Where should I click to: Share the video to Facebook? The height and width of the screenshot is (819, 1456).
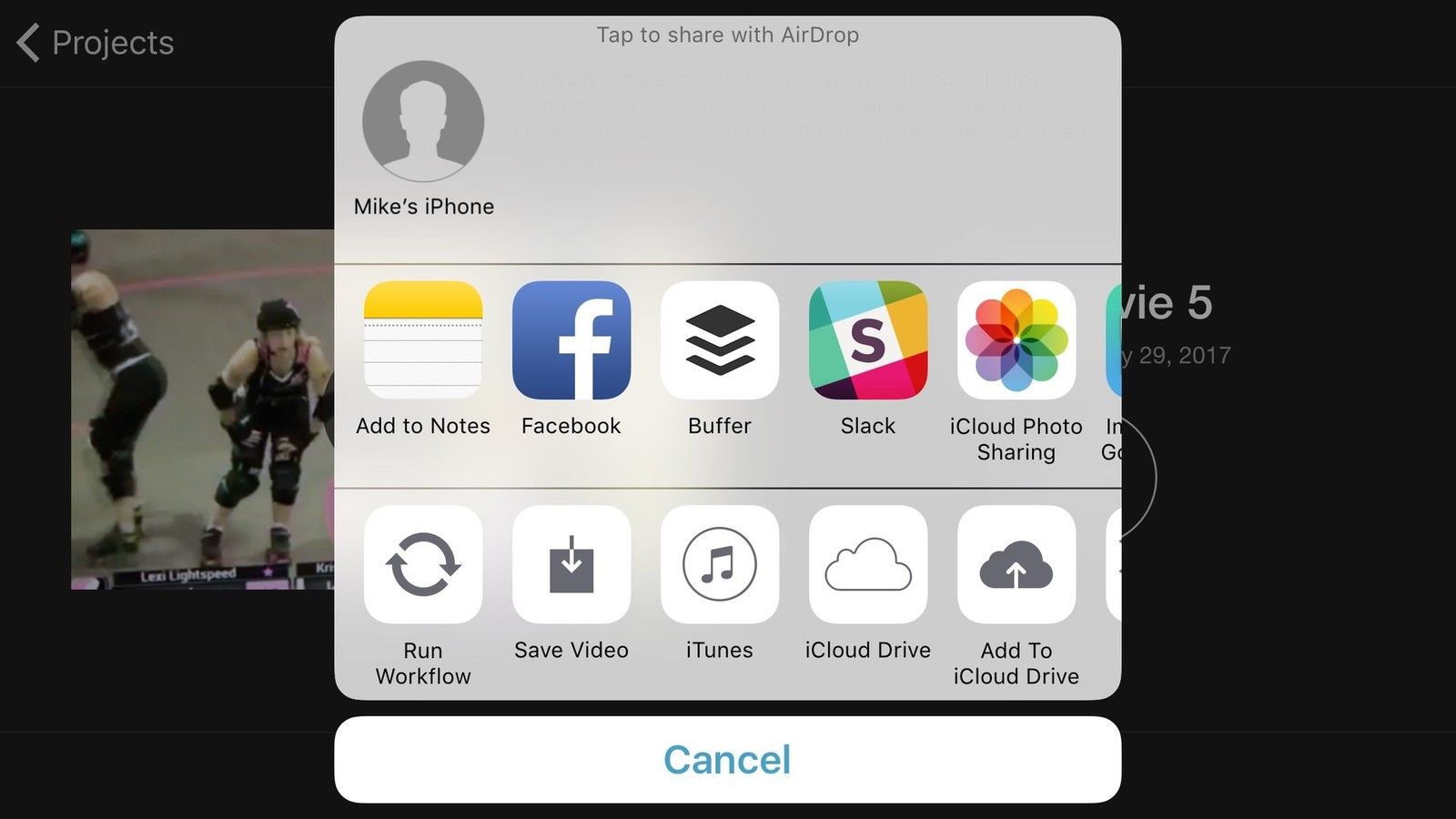(x=571, y=340)
